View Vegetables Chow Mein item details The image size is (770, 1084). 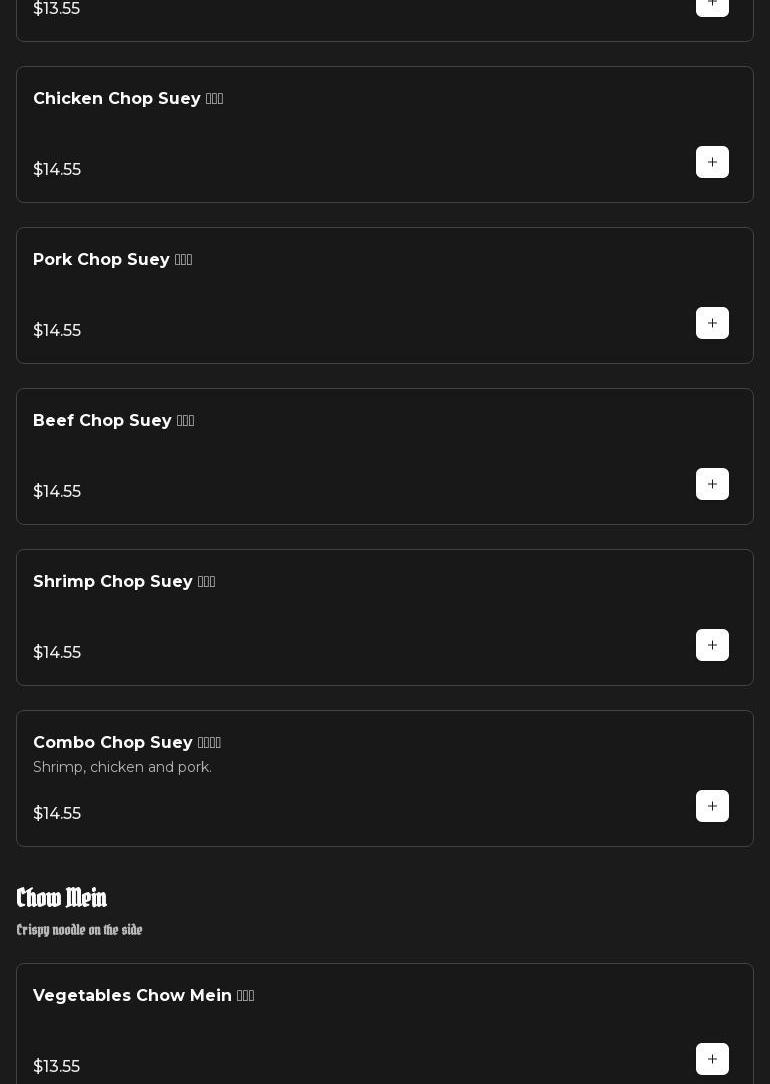pos(143,996)
